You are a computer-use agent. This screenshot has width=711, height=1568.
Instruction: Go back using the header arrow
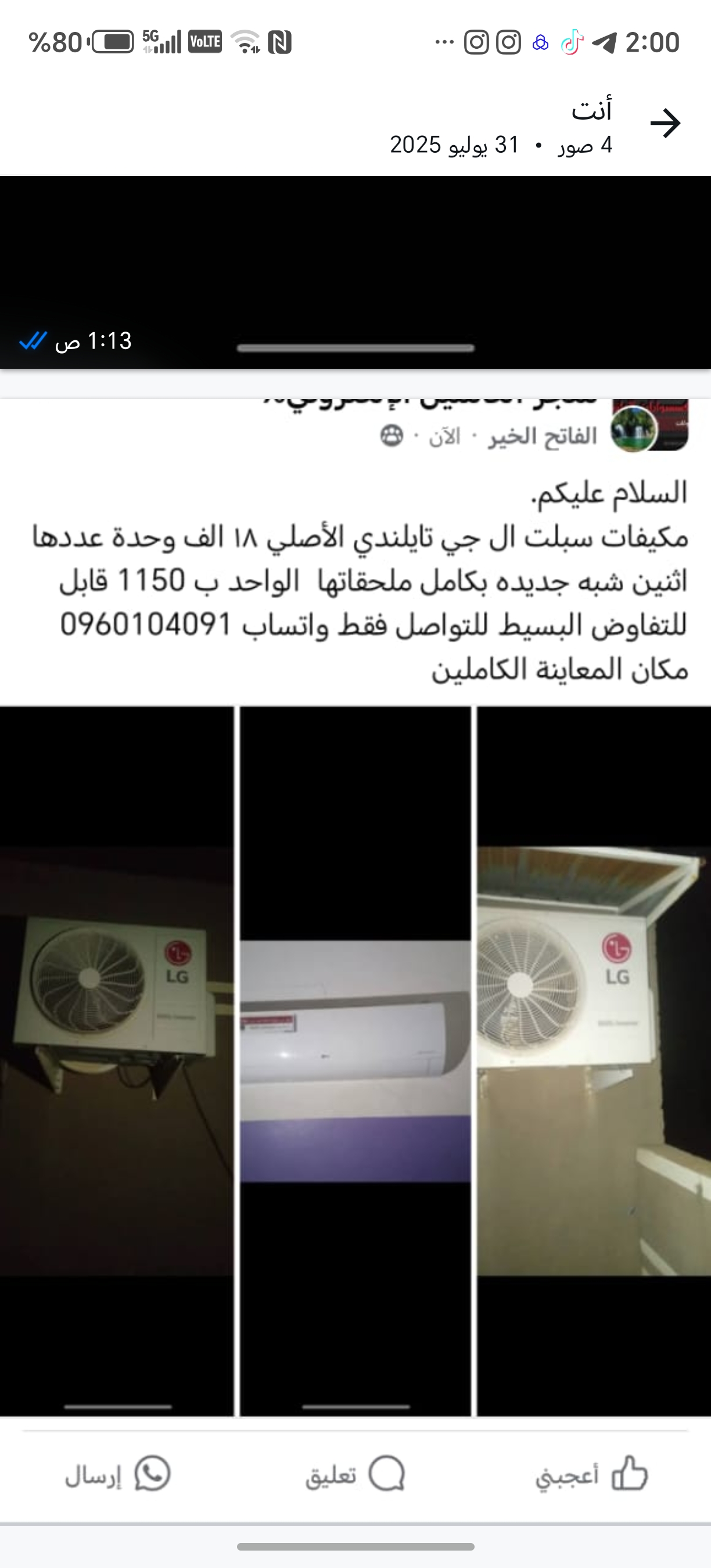pos(665,124)
